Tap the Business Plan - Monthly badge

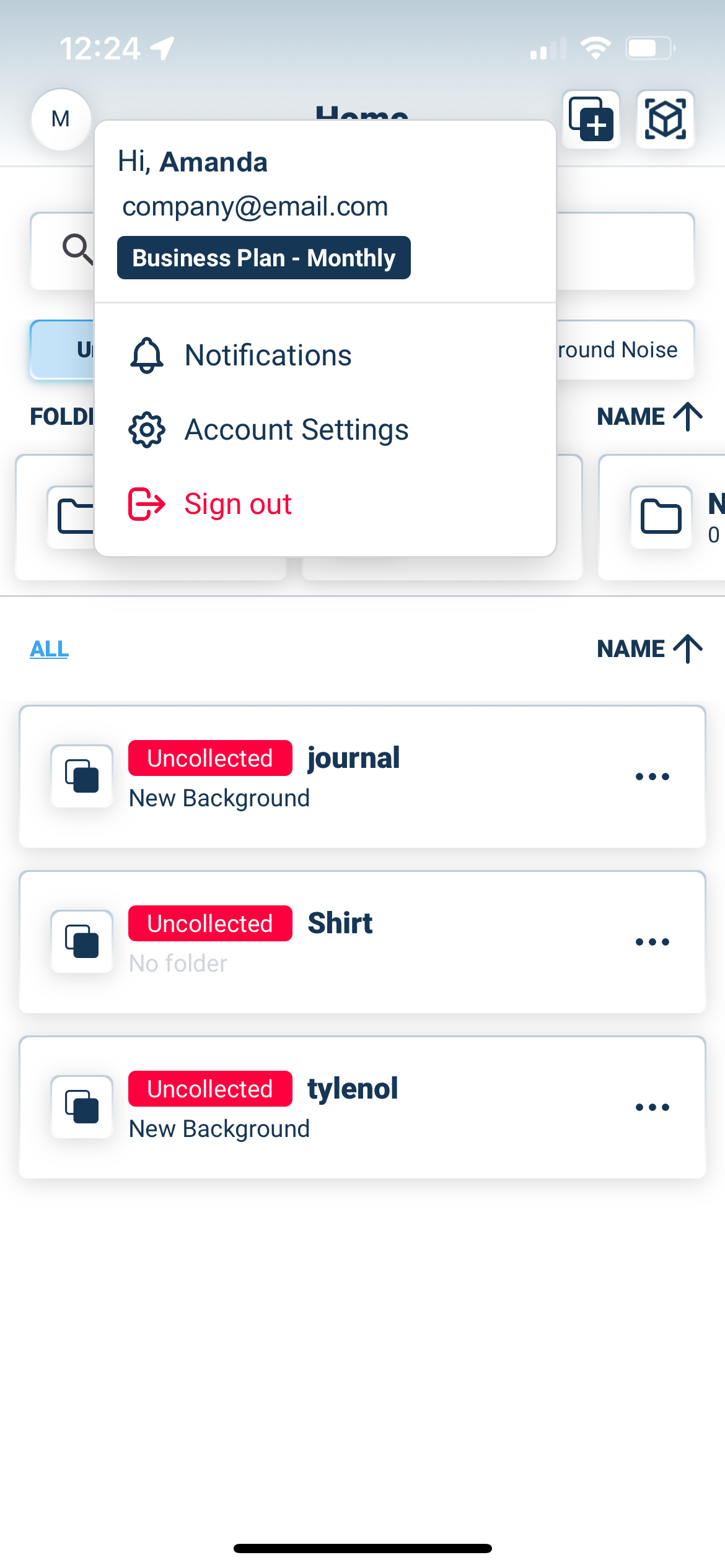[263, 258]
